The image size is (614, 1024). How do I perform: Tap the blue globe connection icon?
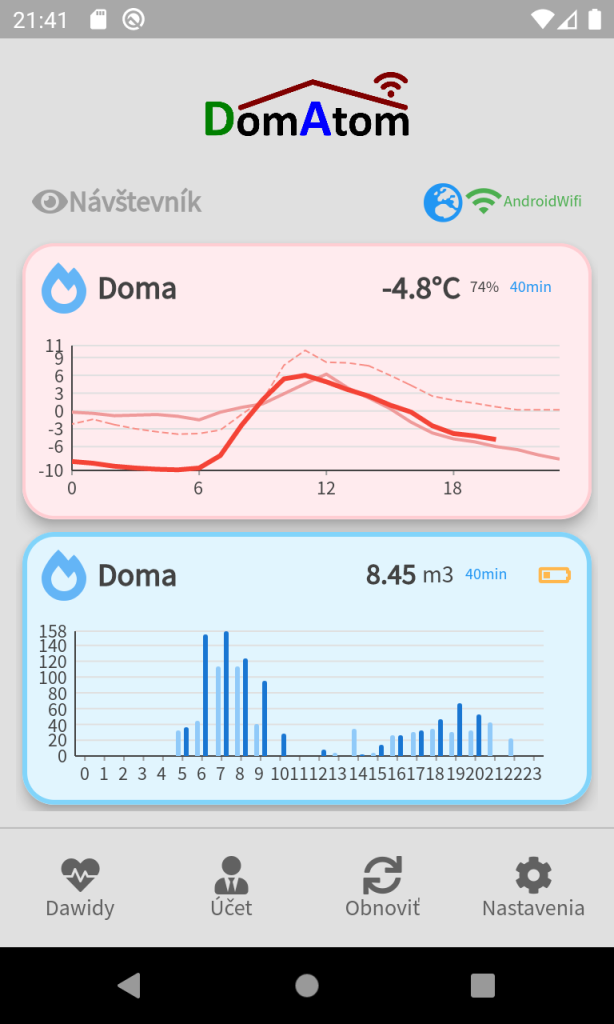pos(443,202)
